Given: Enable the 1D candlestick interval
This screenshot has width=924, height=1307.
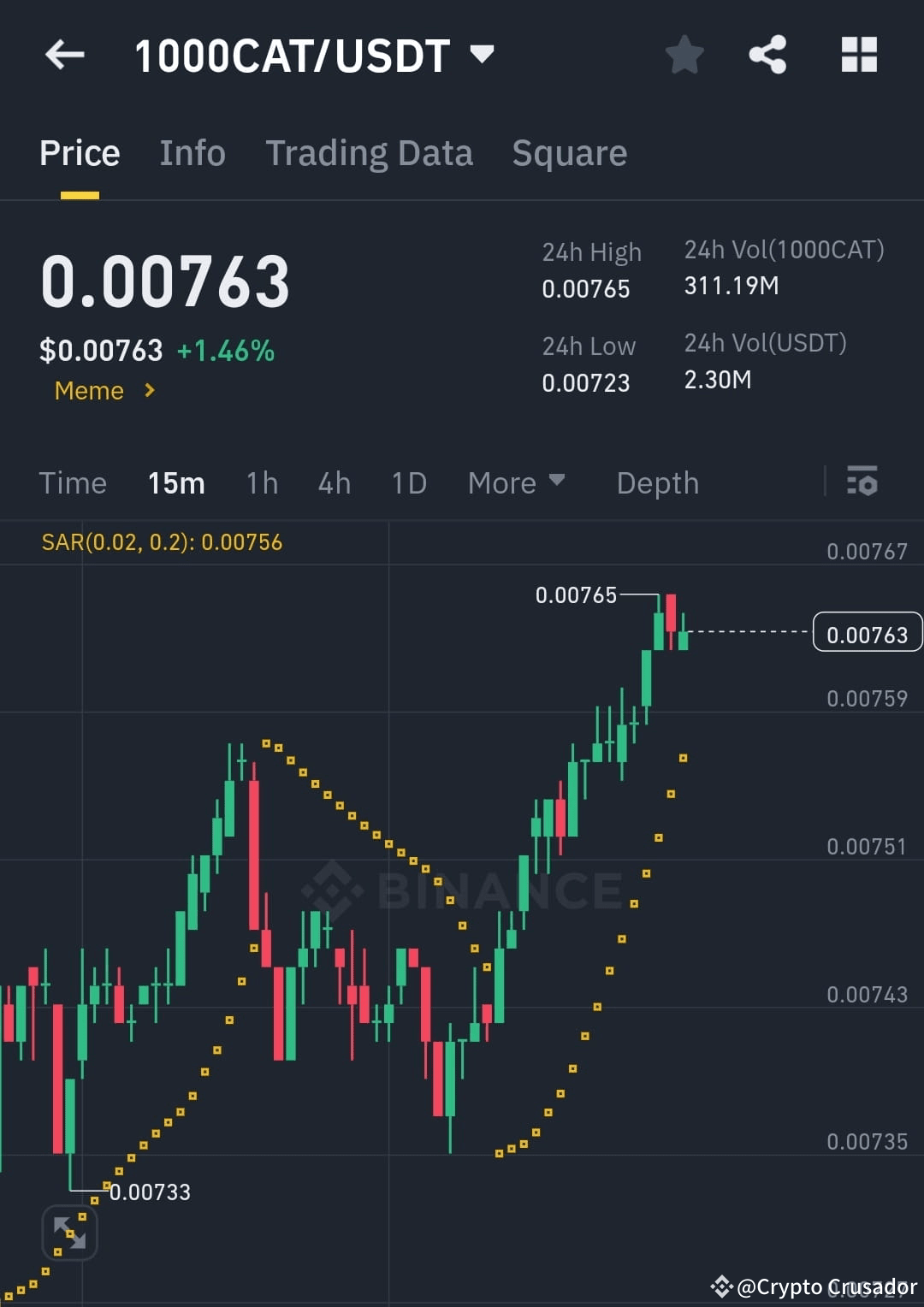Looking at the screenshot, I should tap(408, 482).
